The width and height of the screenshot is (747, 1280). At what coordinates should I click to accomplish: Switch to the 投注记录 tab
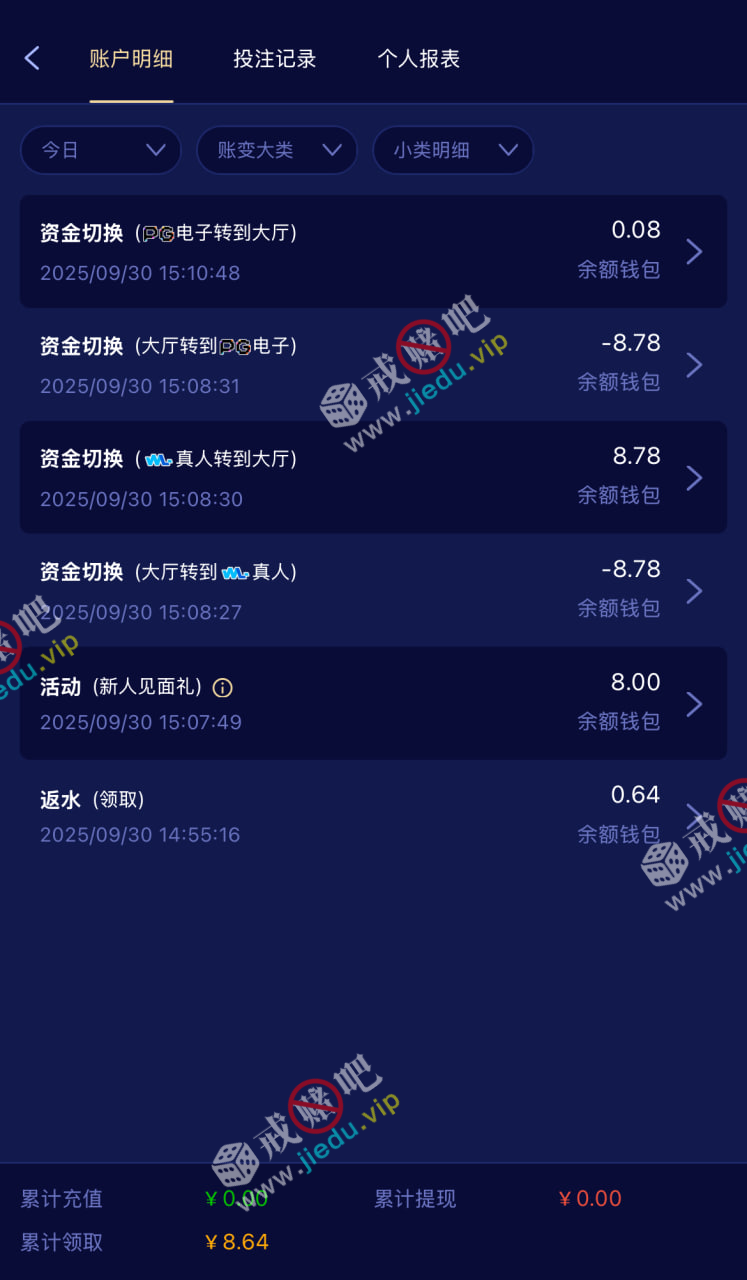point(275,59)
